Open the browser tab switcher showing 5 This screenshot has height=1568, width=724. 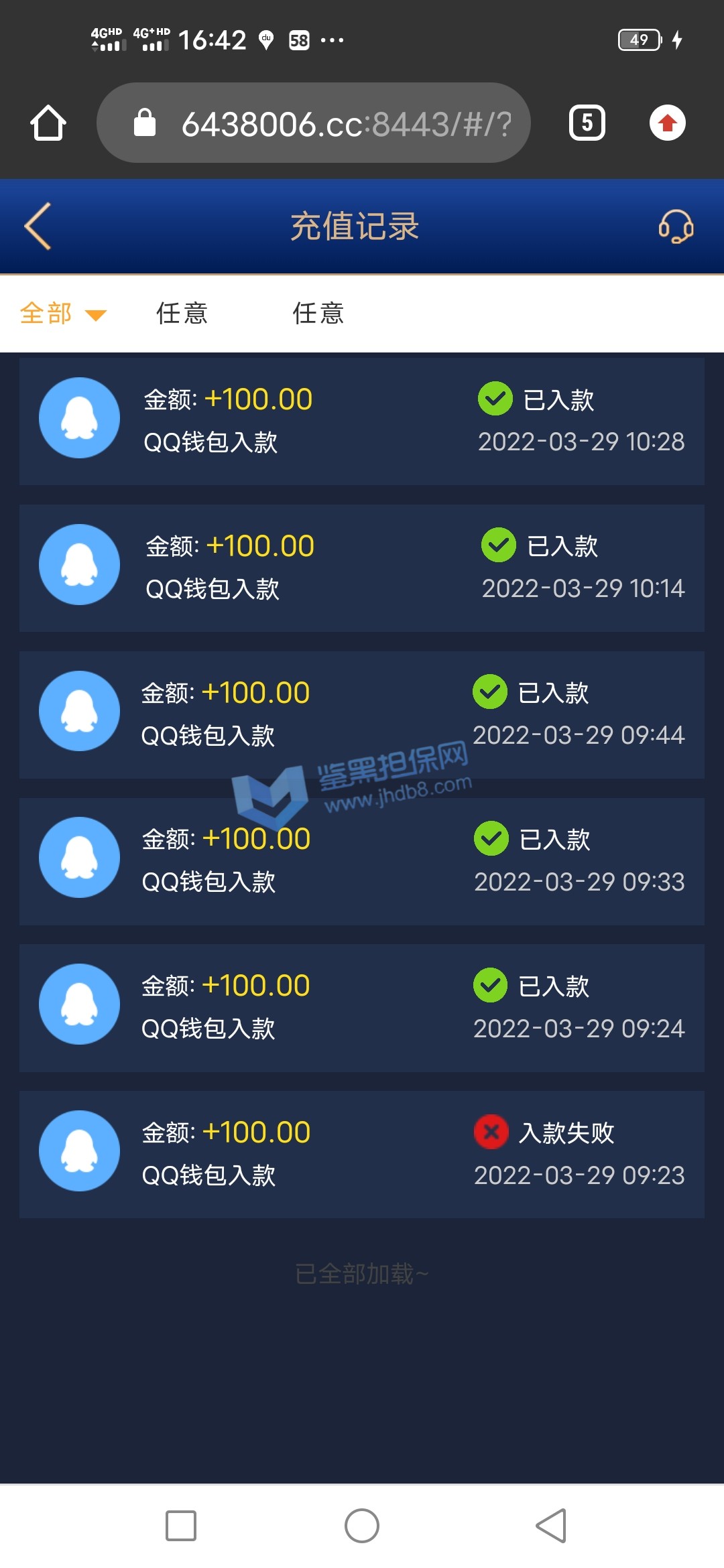point(587,123)
